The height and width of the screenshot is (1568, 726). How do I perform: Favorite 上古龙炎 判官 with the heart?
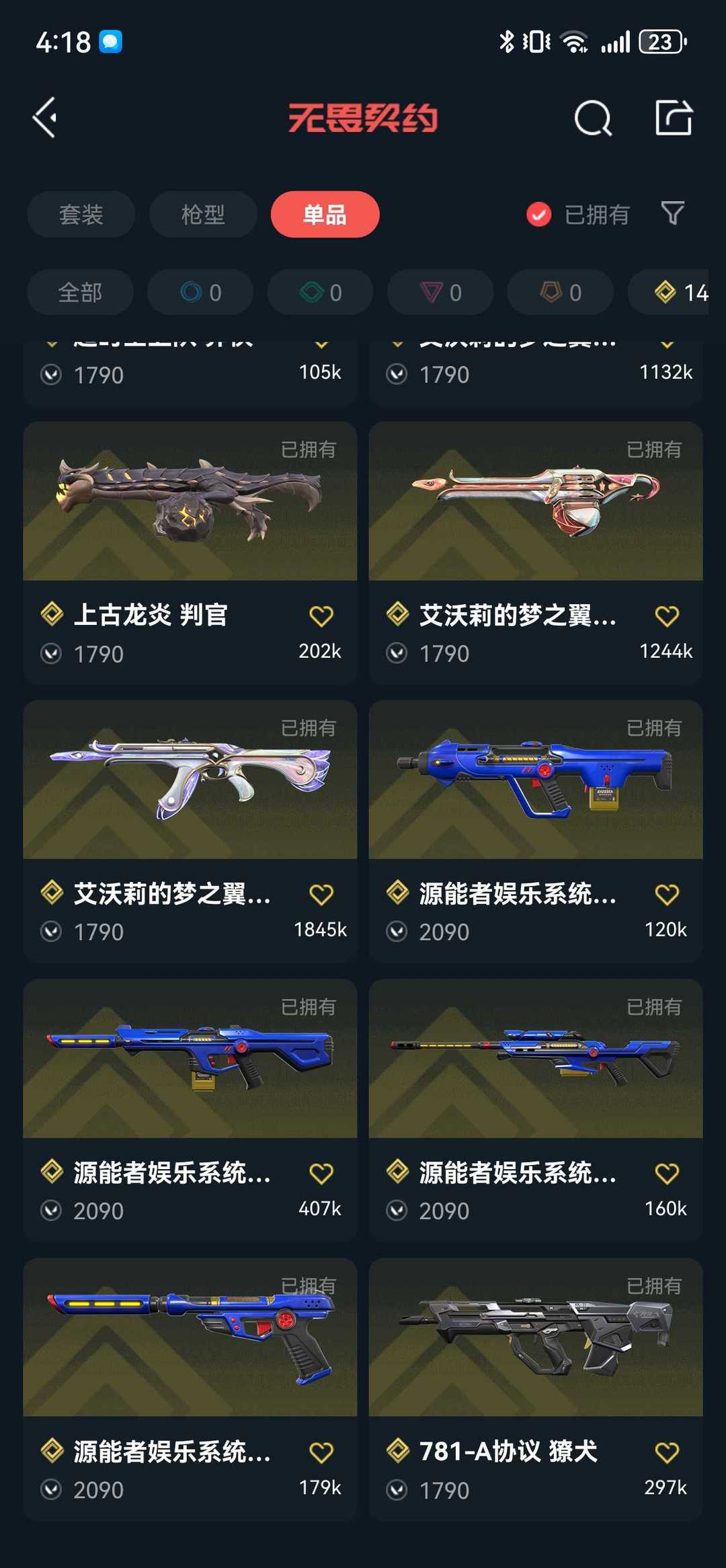(322, 615)
